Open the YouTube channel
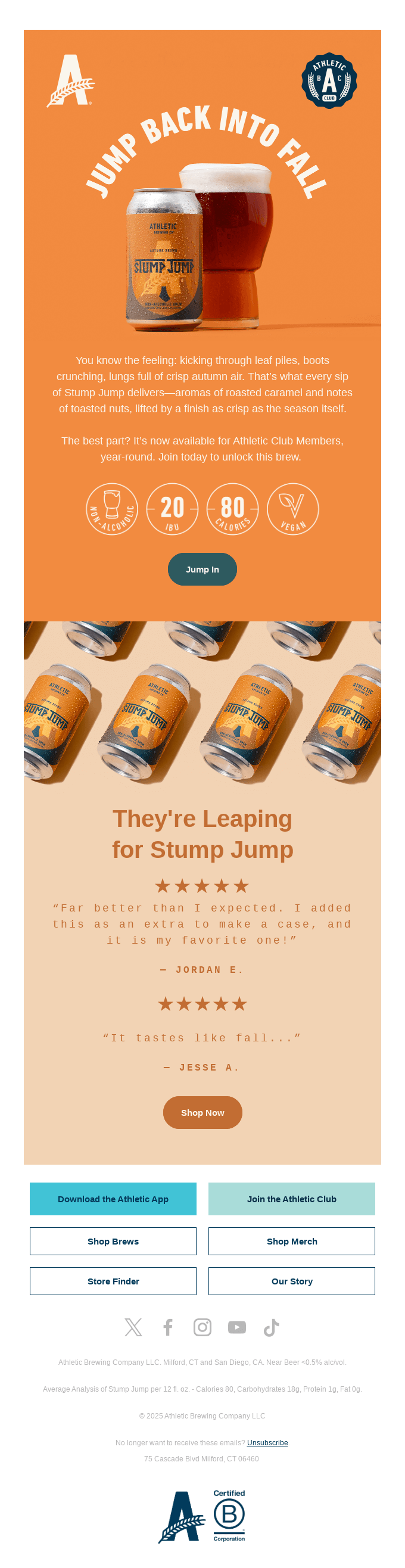 coord(236,1327)
